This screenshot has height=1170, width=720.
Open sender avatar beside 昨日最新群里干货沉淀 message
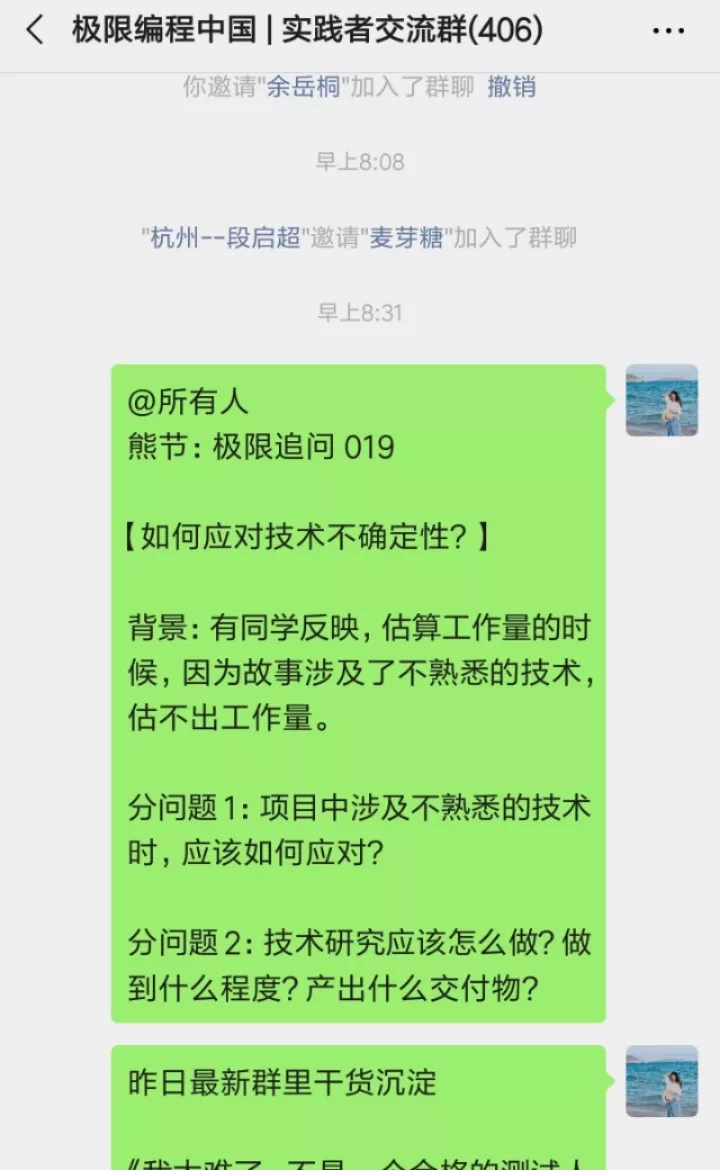pos(661,1081)
